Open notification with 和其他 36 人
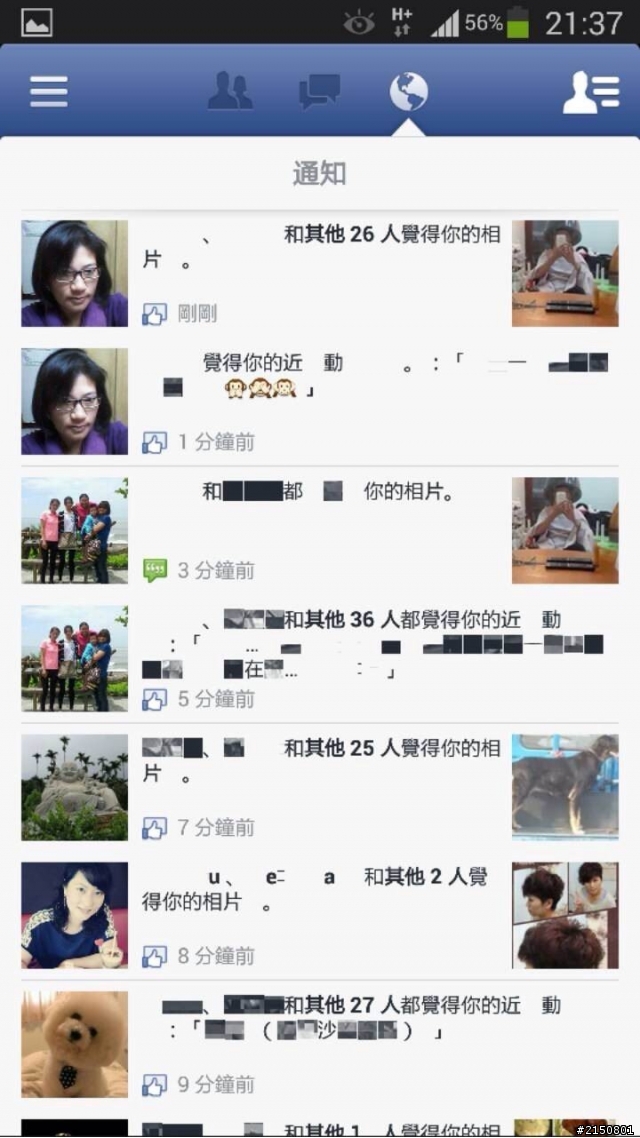This screenshot has width=640, height=1138. point(320,658)
